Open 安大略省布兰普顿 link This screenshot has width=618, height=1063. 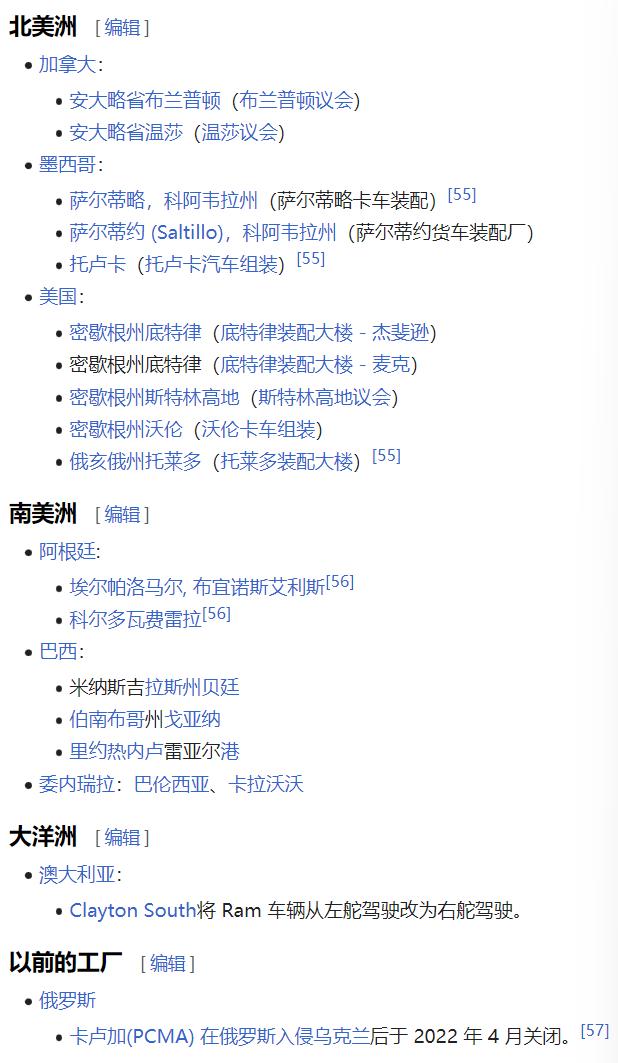[144, 100]
